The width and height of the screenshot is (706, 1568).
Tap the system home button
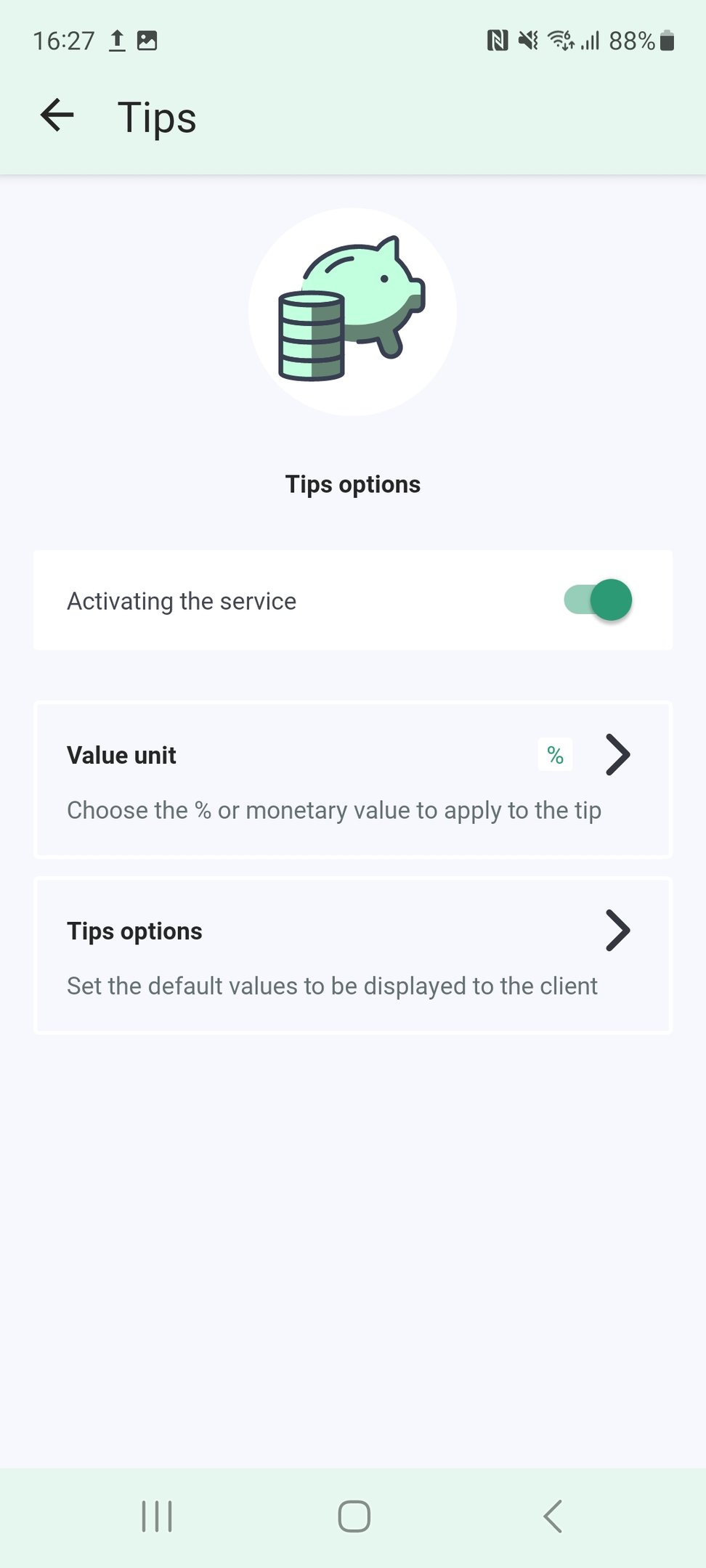354,1516
